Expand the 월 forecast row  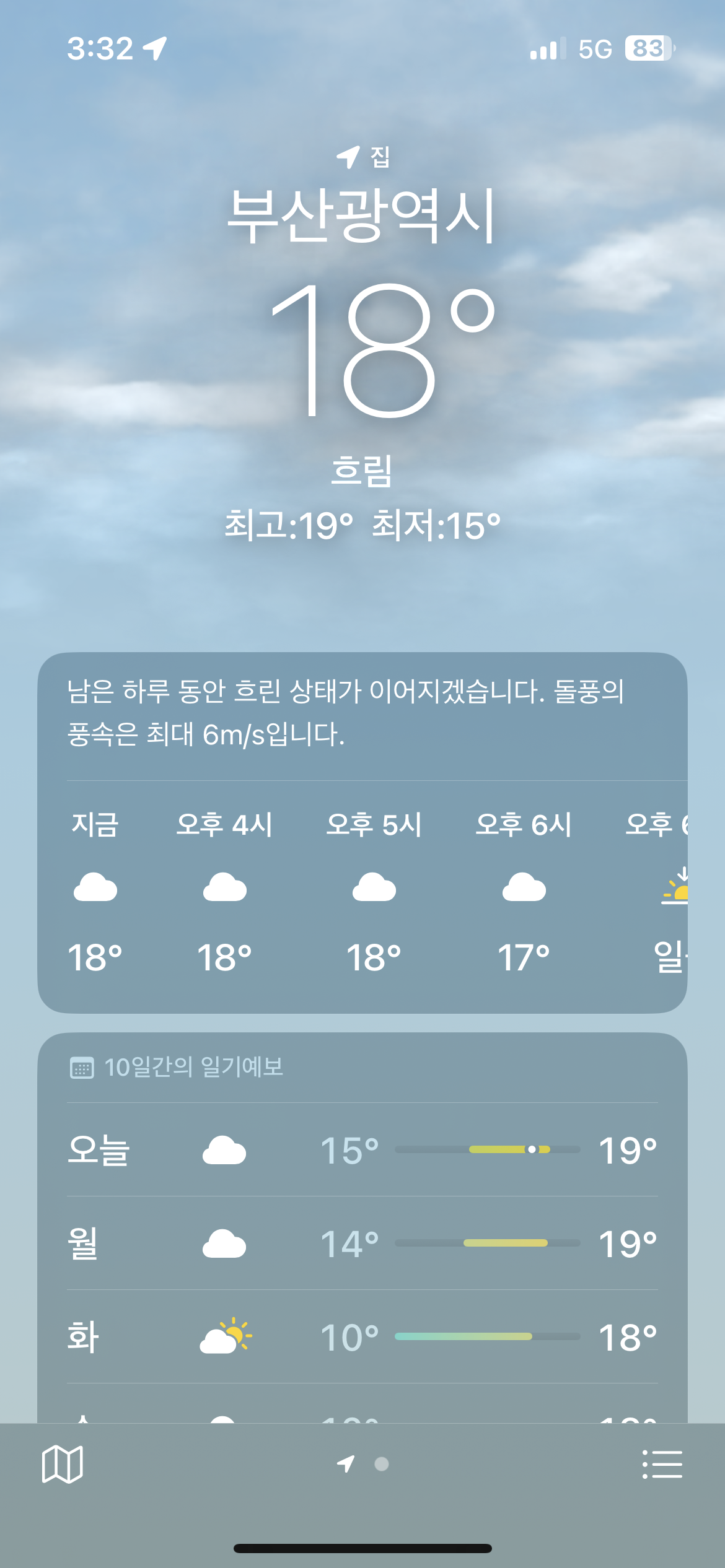[362, 1242]
